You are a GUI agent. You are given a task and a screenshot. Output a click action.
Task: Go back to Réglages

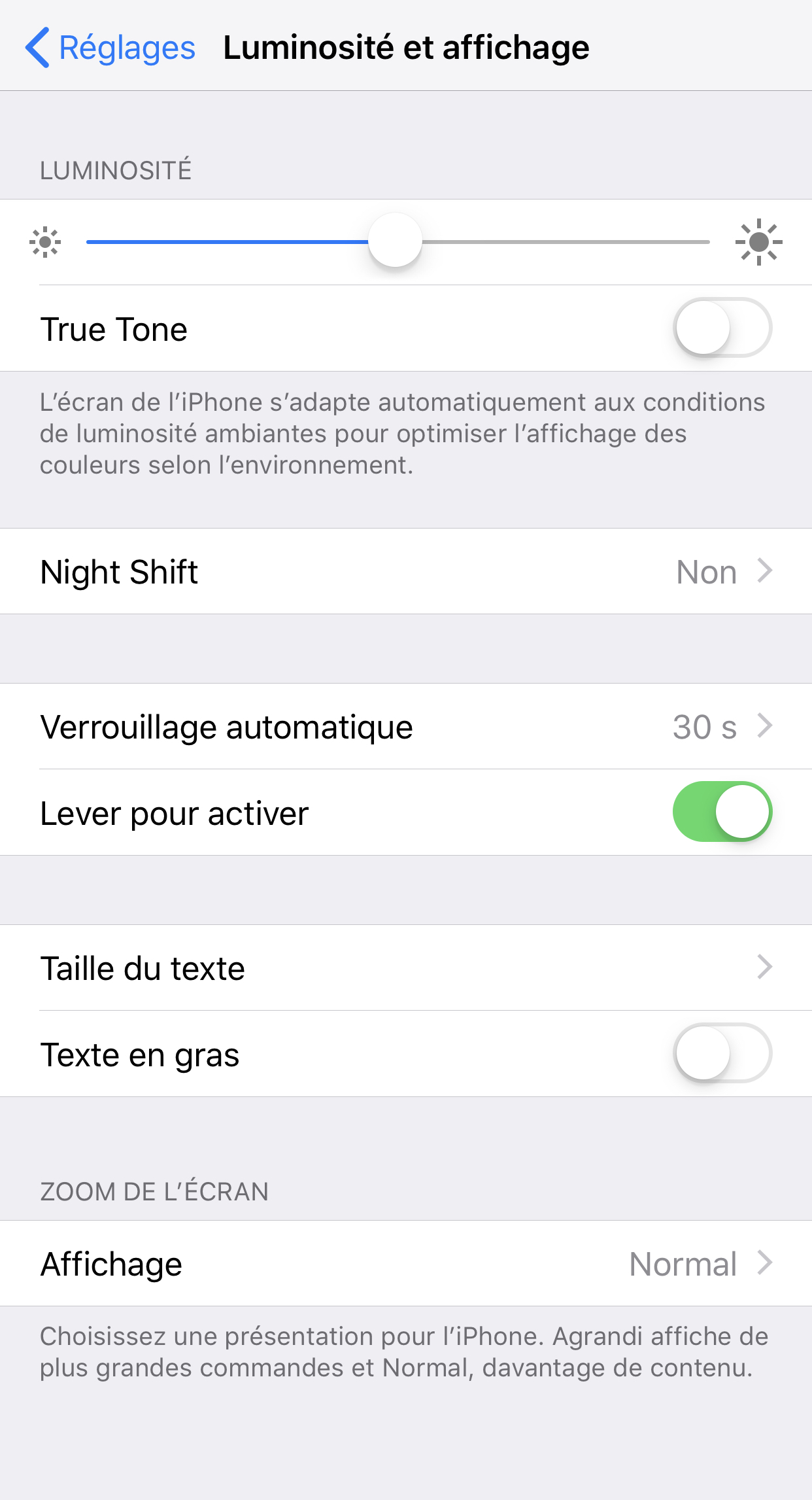pos(111,48)
